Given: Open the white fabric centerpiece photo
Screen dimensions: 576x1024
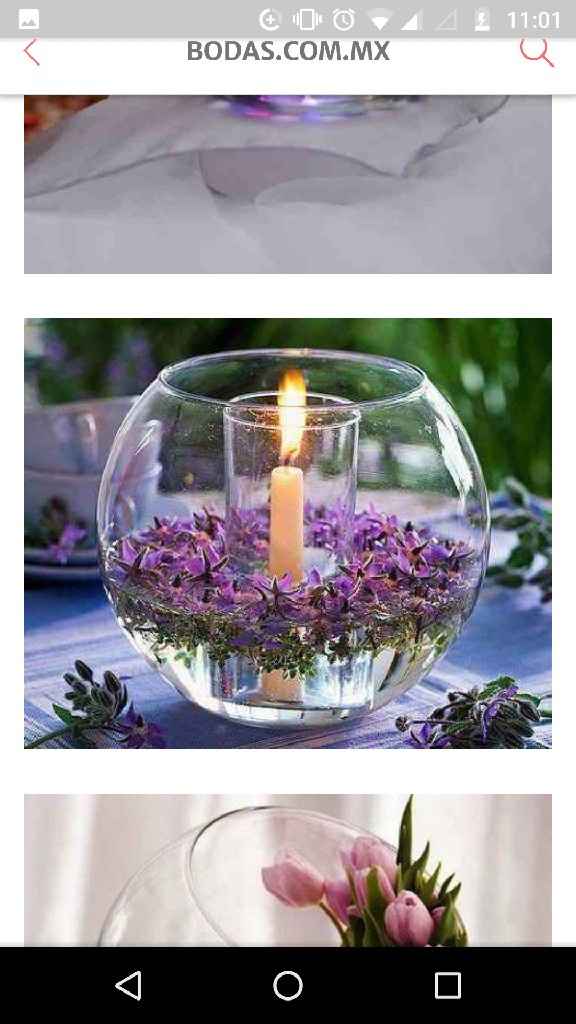Looking at the screenshot, I should pyautogui.click(x=288, y=184).
